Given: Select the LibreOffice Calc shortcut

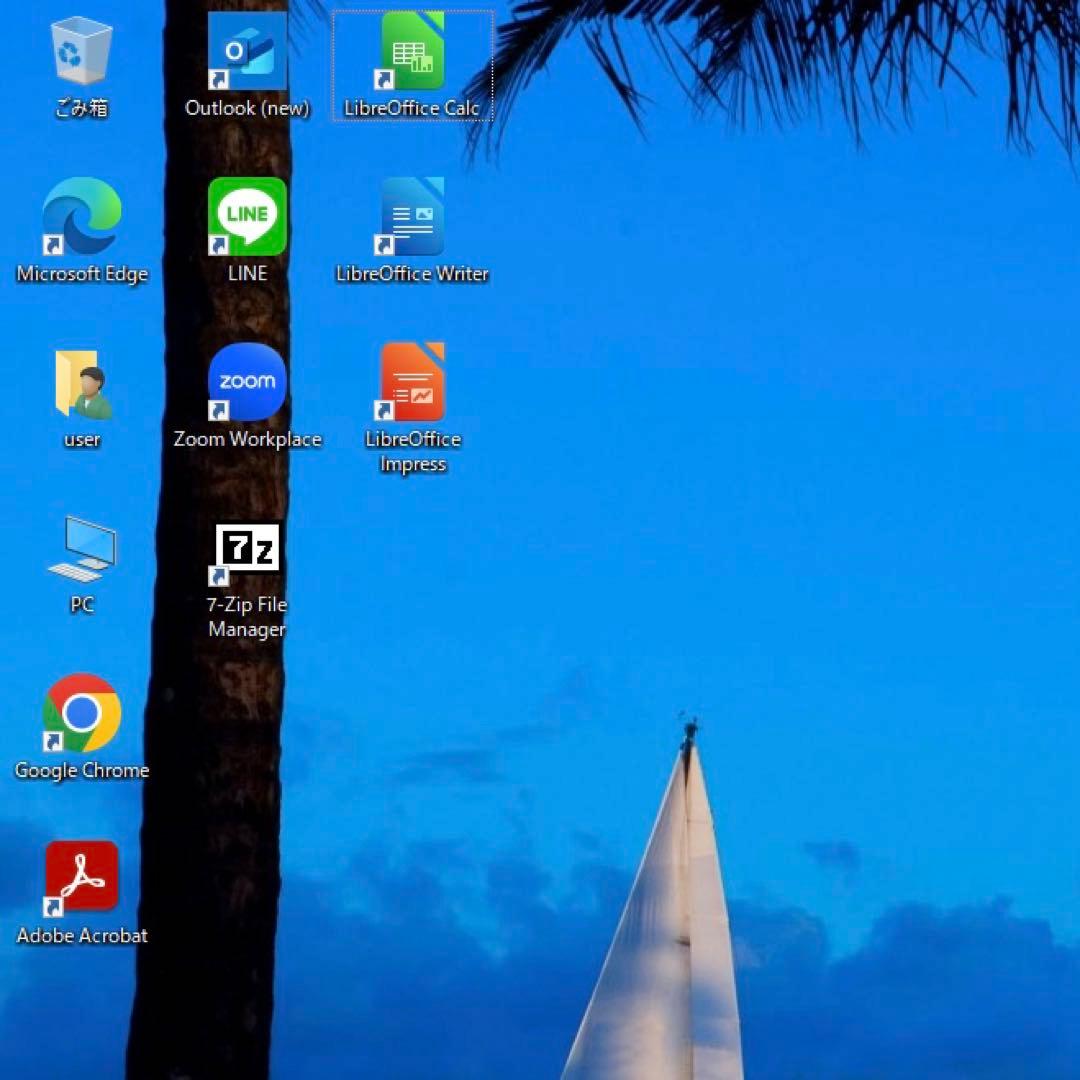Looking at the screenshot, I should (x=412, y=52).
